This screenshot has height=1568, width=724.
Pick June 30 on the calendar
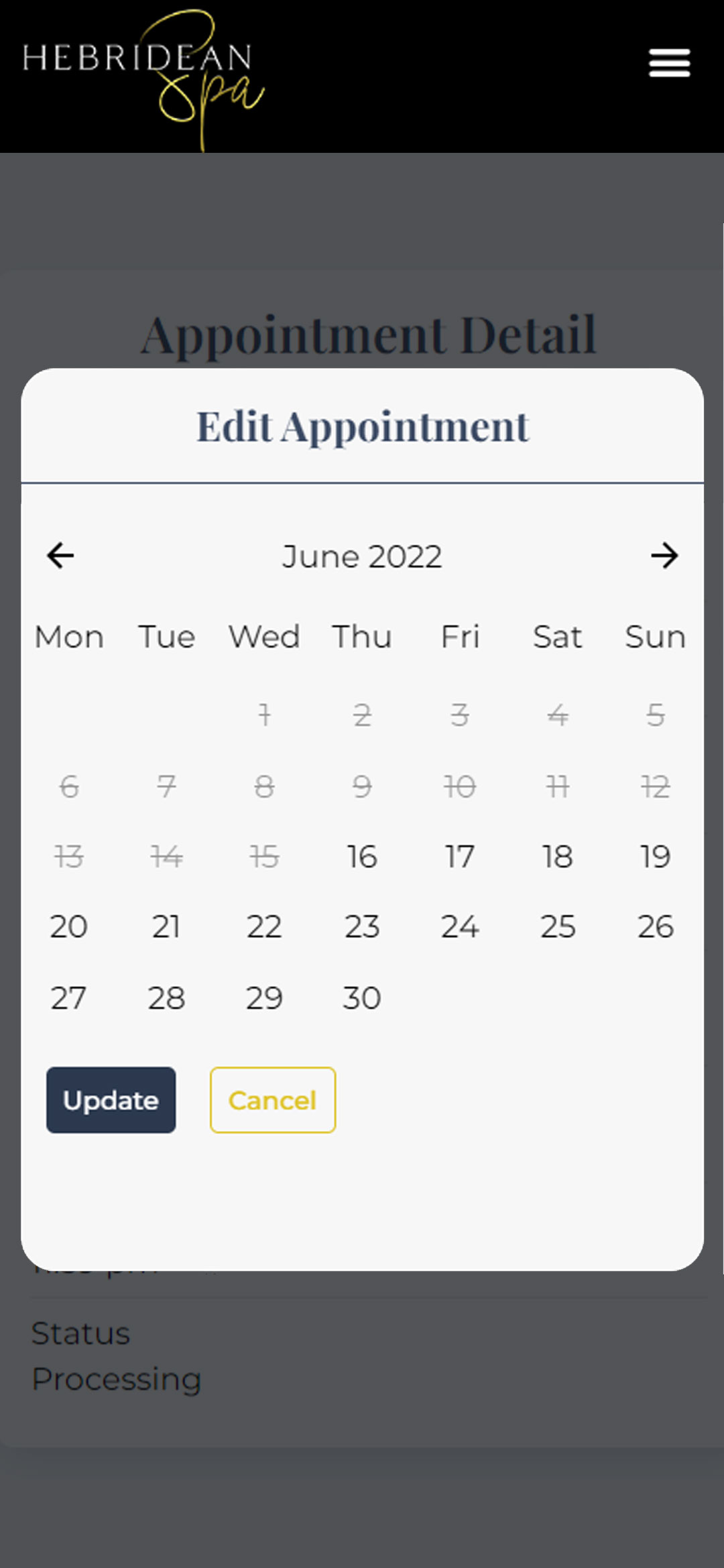[x=362, y=998]
